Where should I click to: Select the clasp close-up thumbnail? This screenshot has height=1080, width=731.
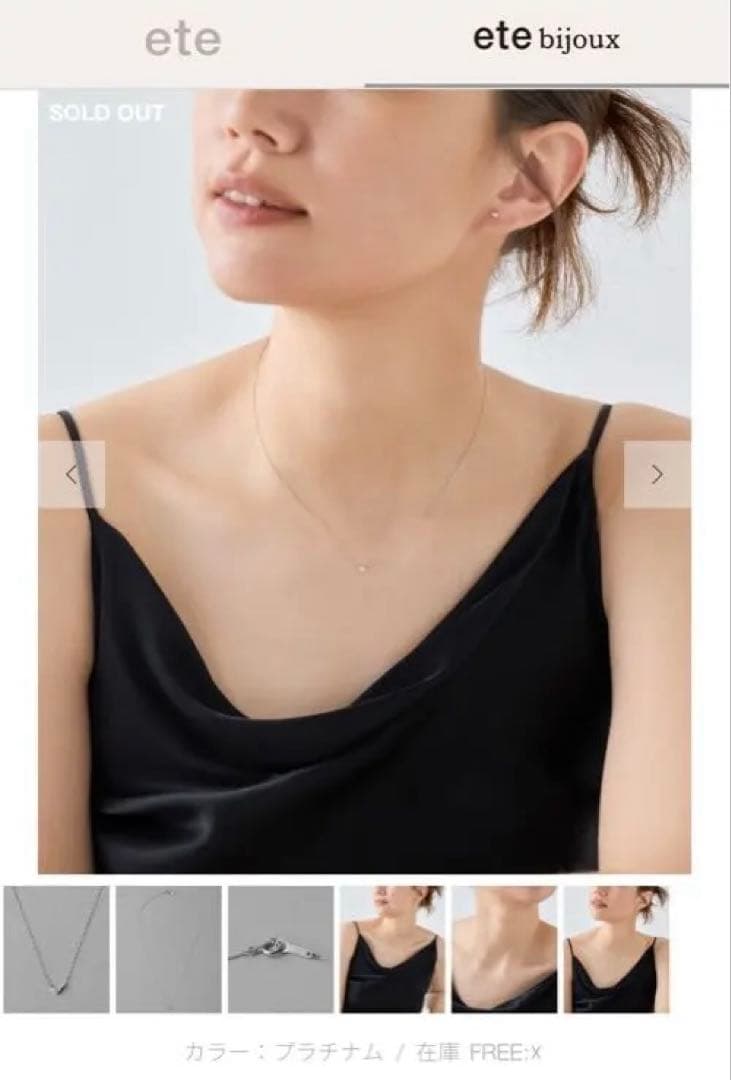click(x=280, y=949)
